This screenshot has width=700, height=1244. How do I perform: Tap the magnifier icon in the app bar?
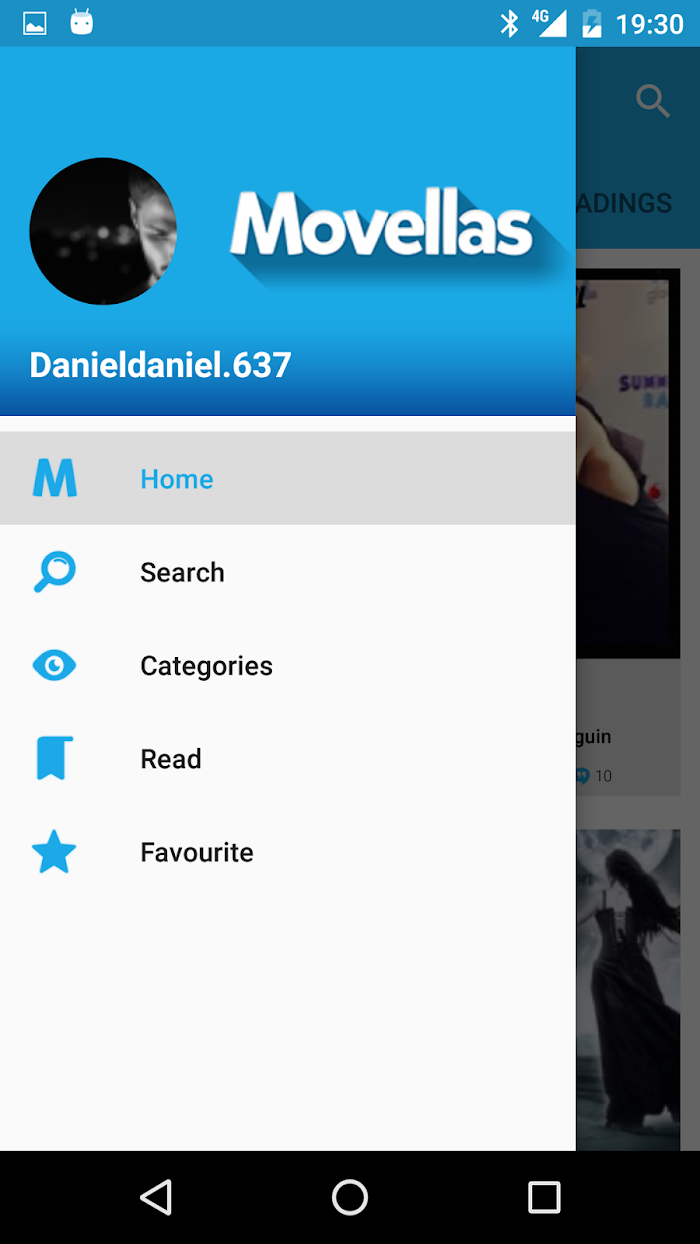652,101
